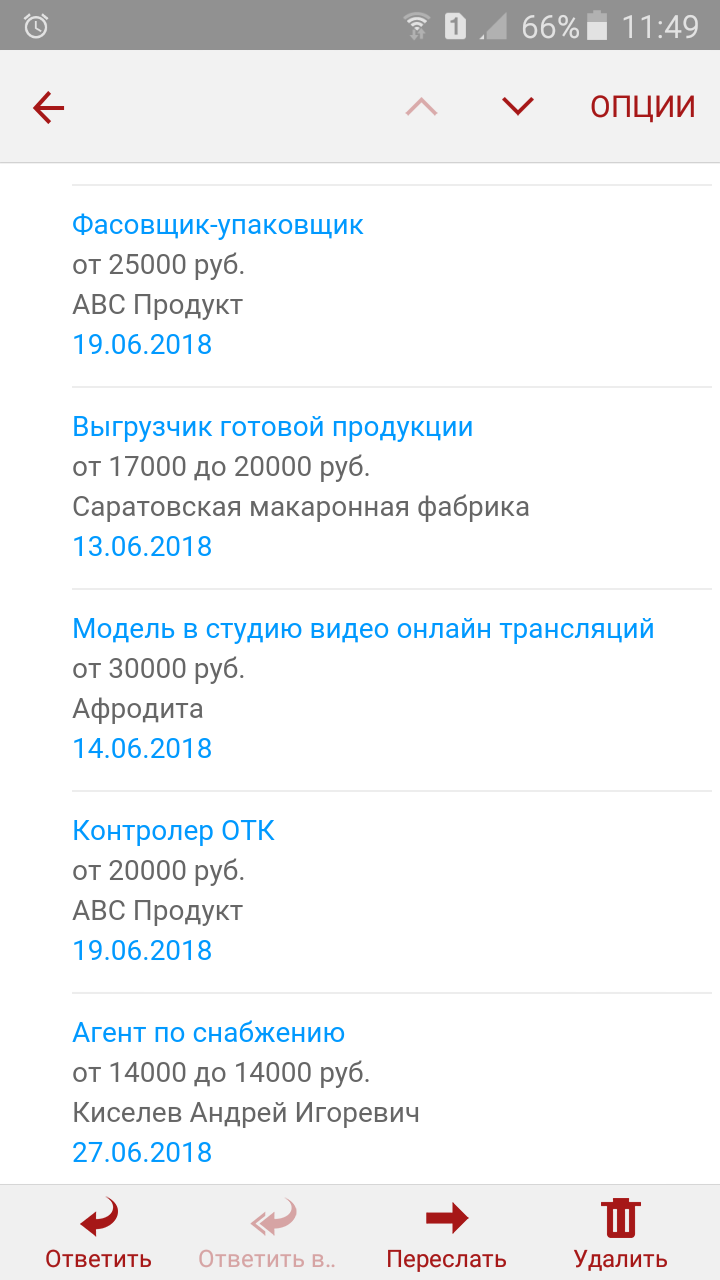Image resolution: width=720 pixels, height=1280 pixels.
Task: Open the Выгрузчик готовой продукции vacancy
Action: point(272,427)
